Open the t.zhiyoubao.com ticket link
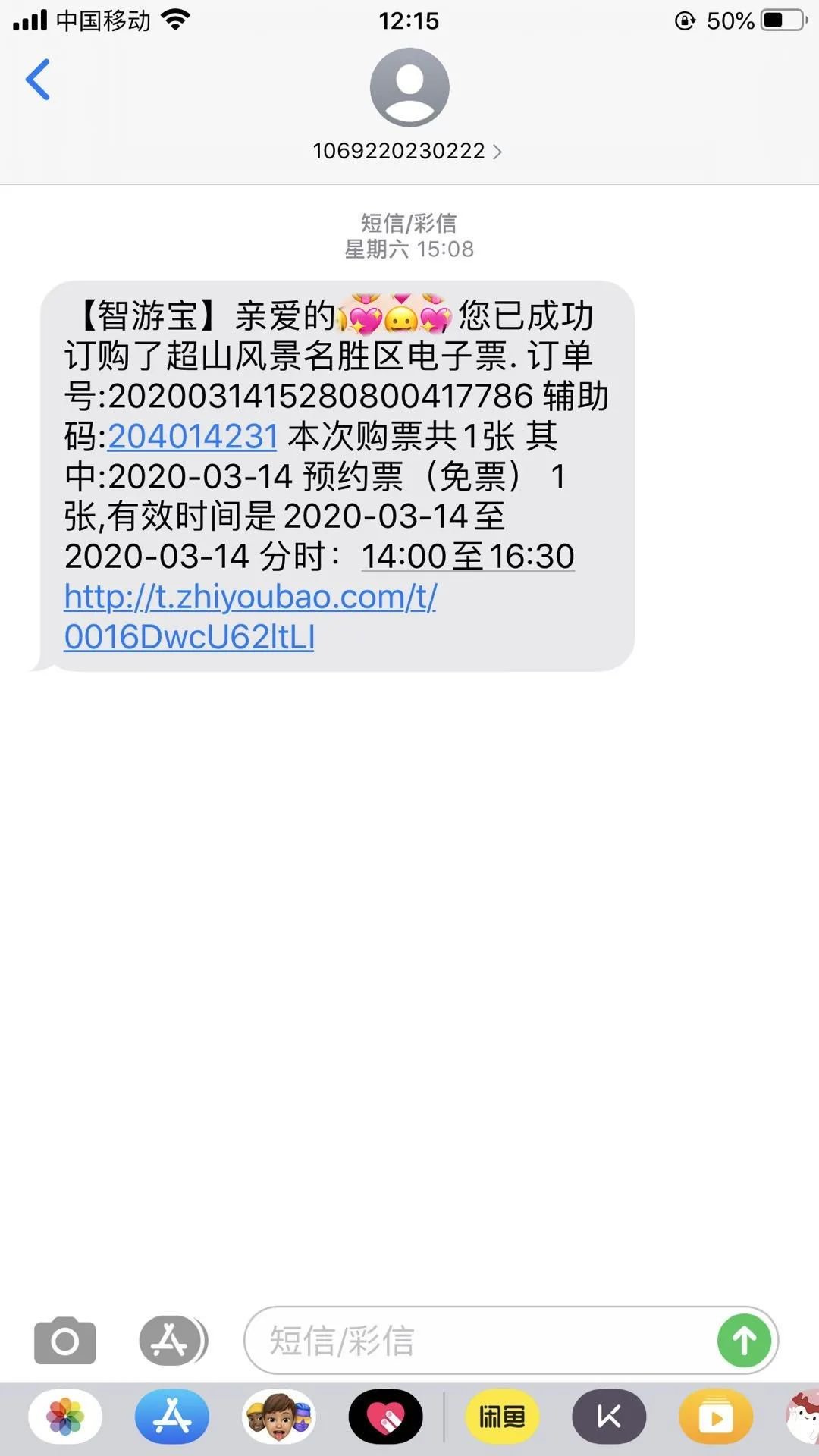The image size is (819, 1456). click(x=250, y=617)
